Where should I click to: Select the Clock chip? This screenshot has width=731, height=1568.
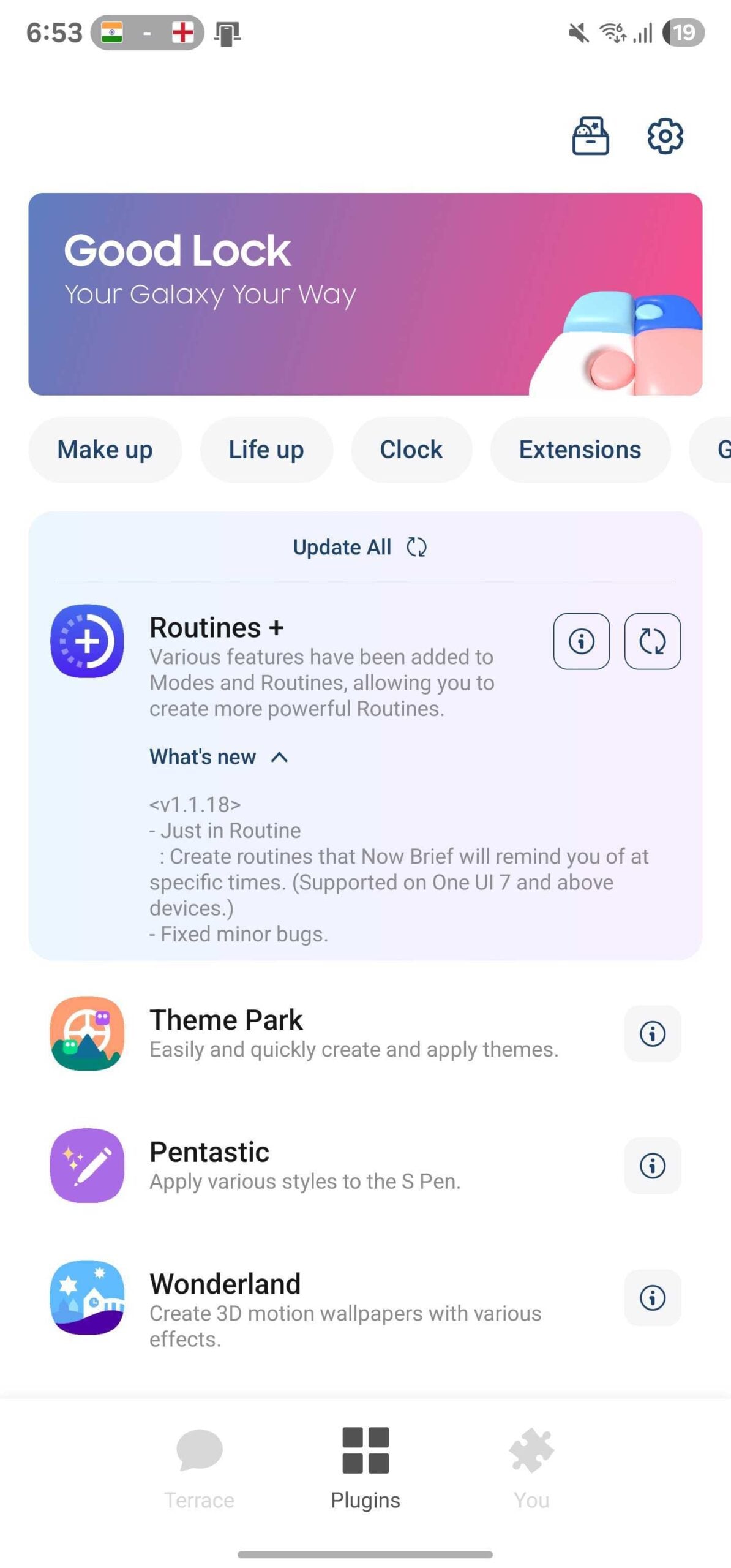click(411, 450)
